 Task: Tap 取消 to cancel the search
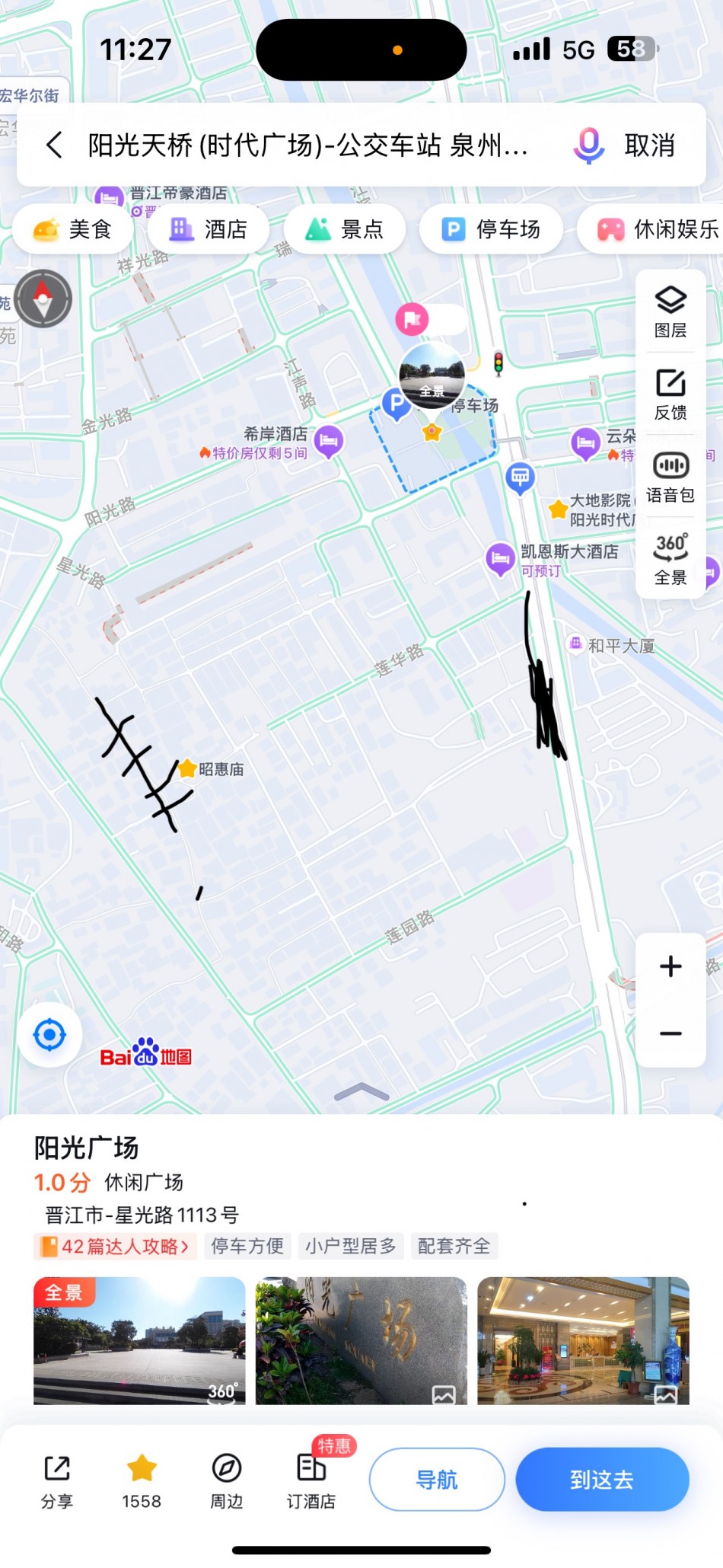[x=649, y=145]
